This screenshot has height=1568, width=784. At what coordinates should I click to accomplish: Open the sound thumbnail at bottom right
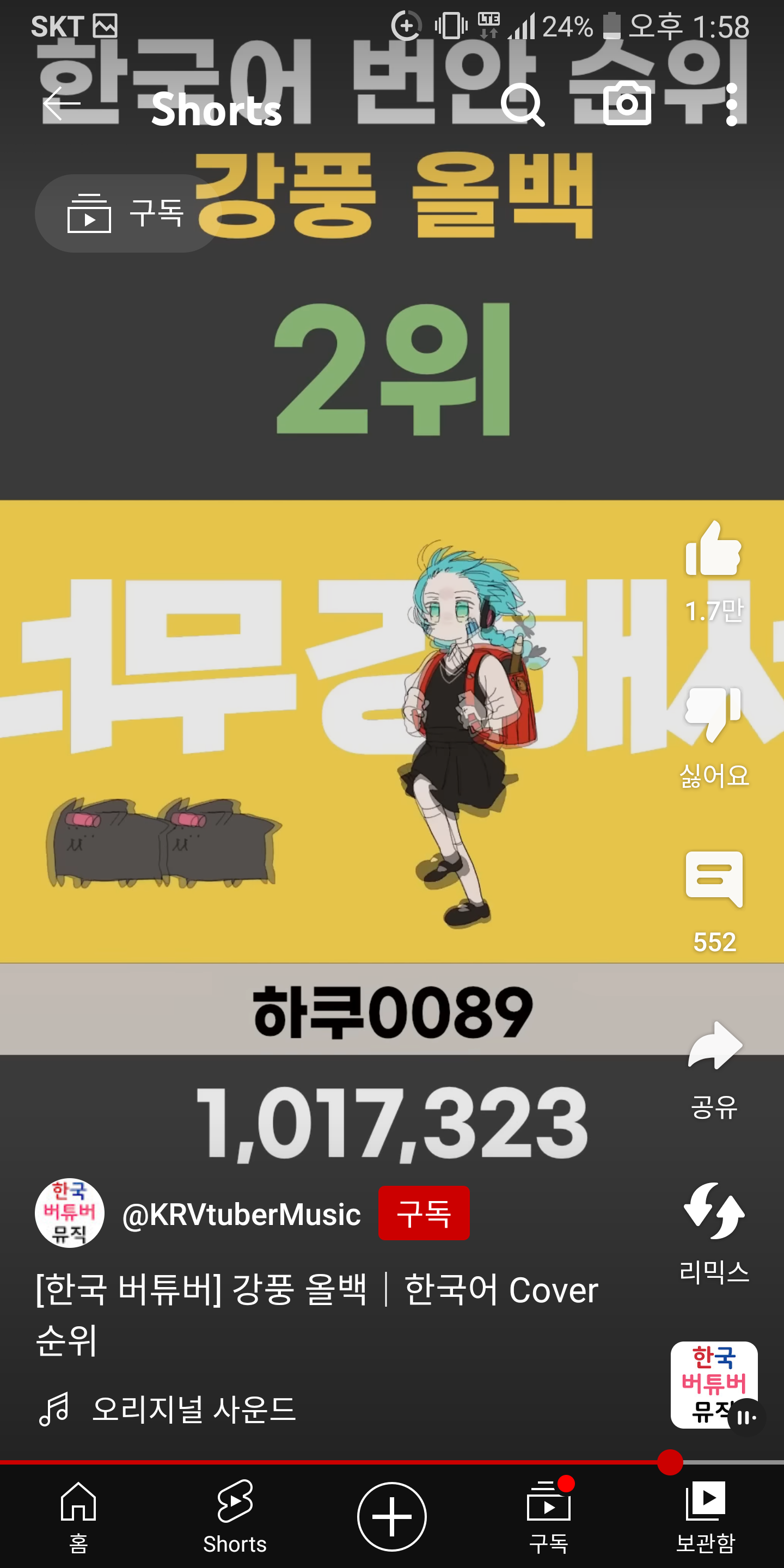(714, 1385)
